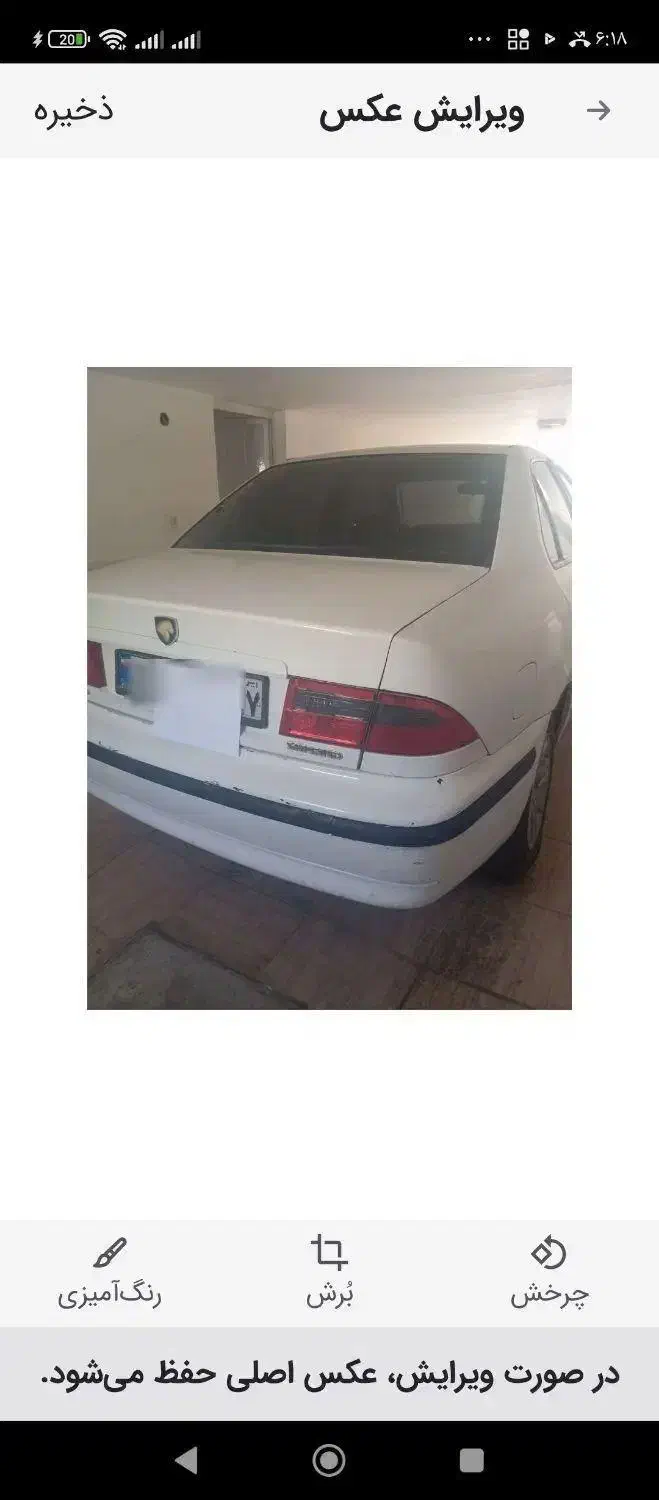Image resolution: width=659 pixels, height=1500 pixels.
Task: Open the بُرش crop tool
Action: (329, 1271)
